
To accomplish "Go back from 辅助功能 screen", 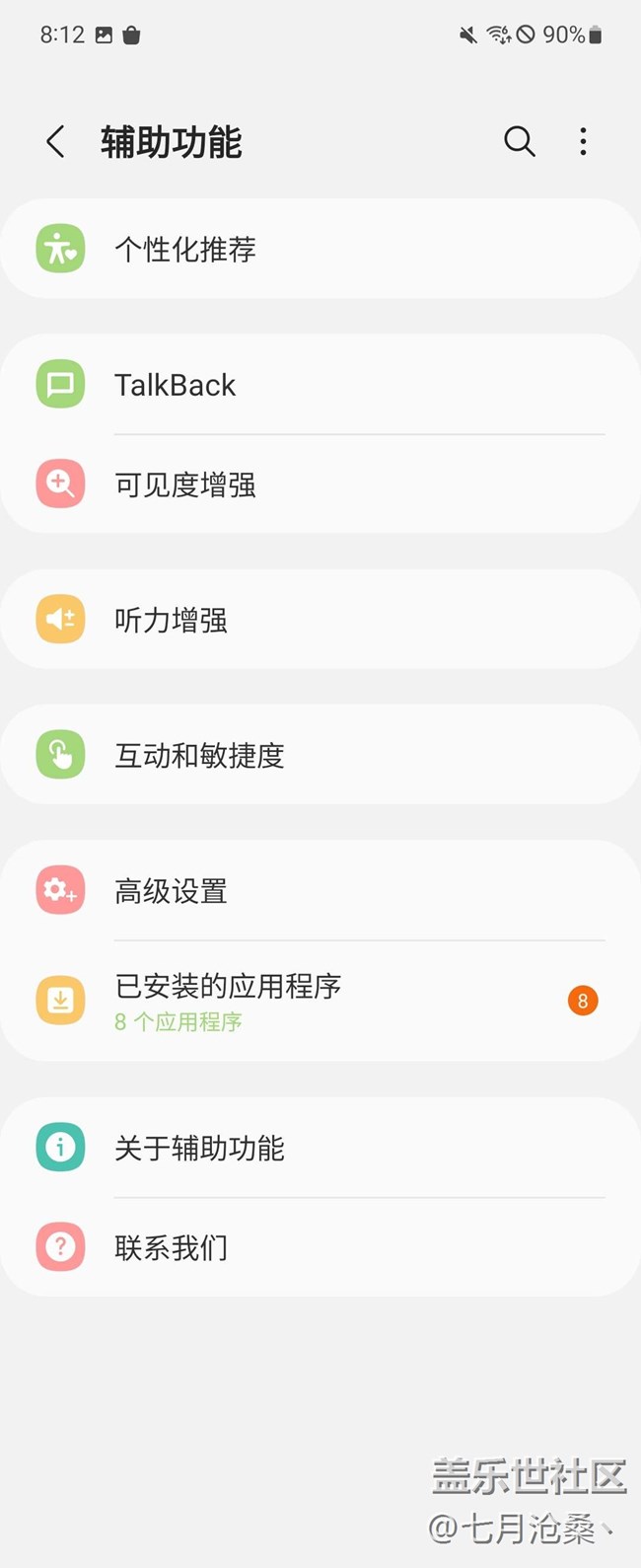I will pyautogui.click(x=56, y=142).
